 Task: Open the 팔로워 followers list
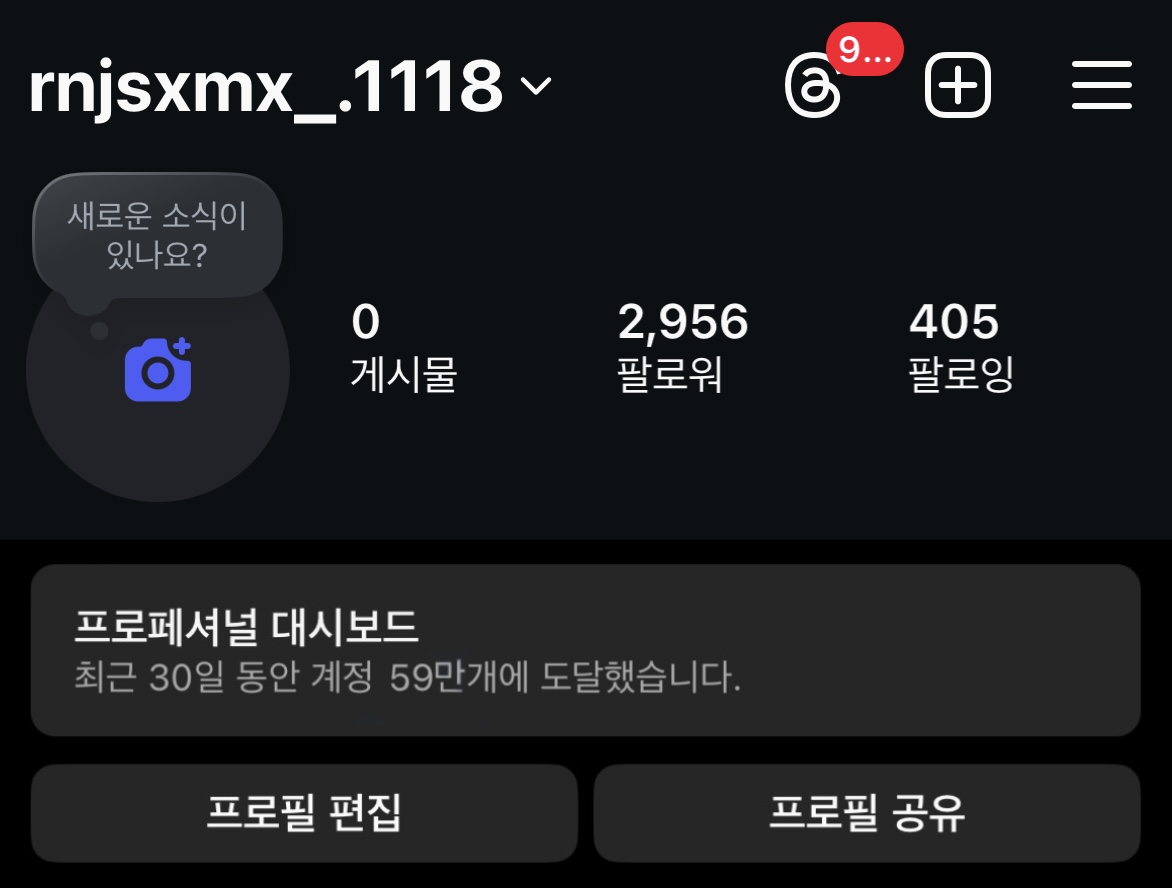(x=683, y=347)
